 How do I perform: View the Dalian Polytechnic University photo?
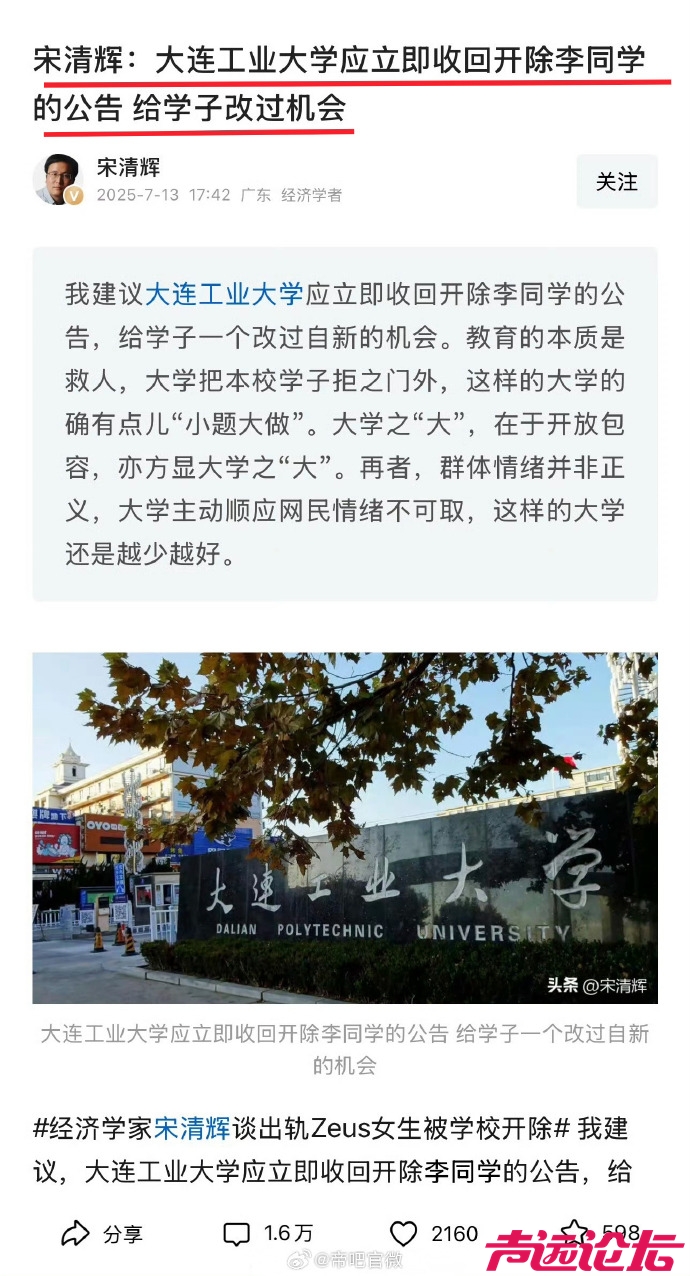tap(345, 827)
